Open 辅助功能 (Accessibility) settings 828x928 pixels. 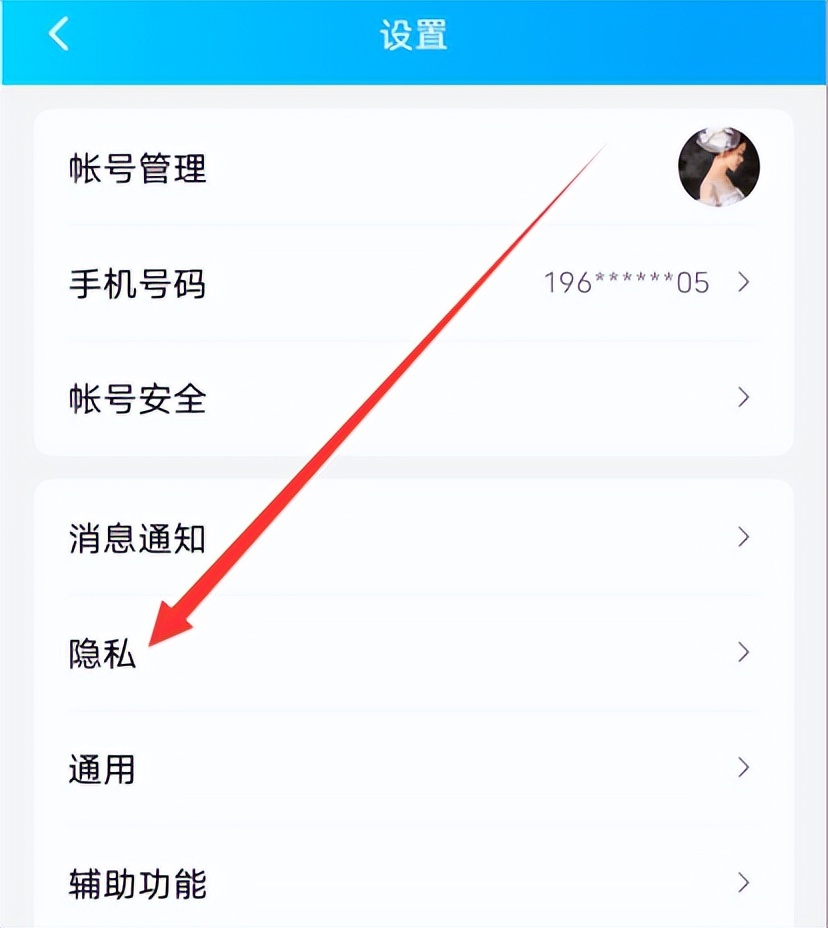(x=137, y=884)
